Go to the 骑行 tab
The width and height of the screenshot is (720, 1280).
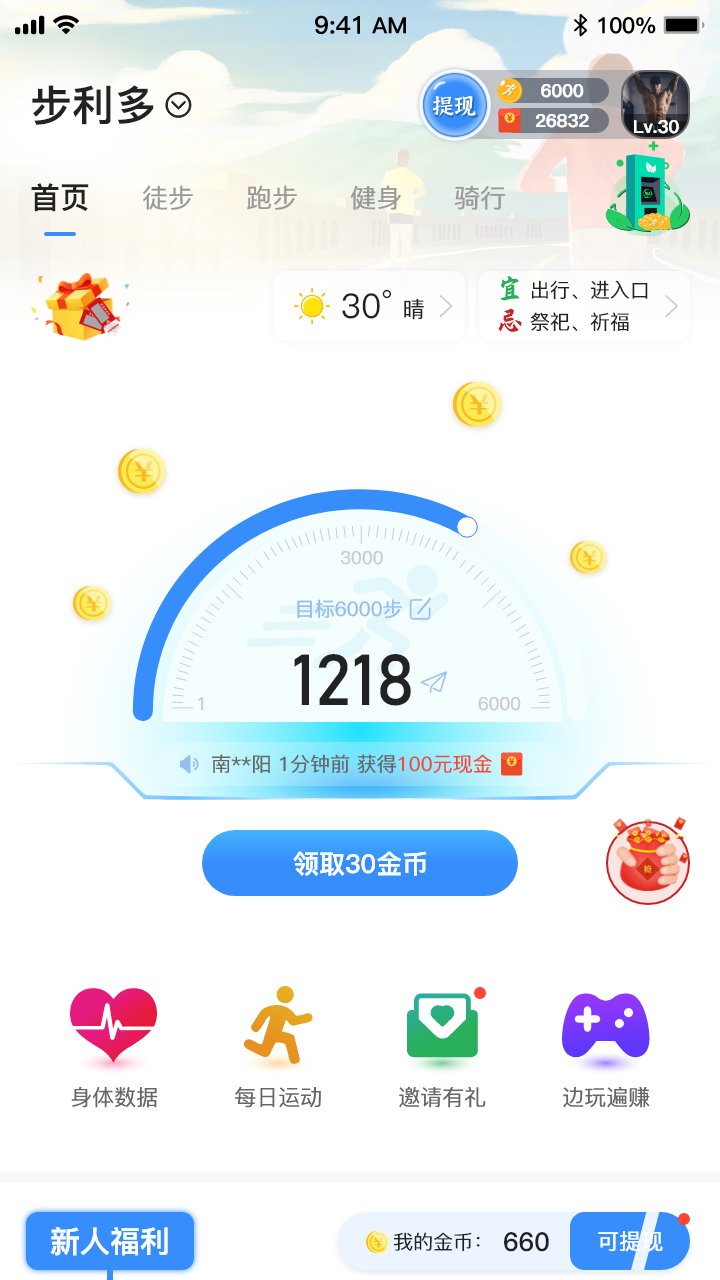[479, 198]
